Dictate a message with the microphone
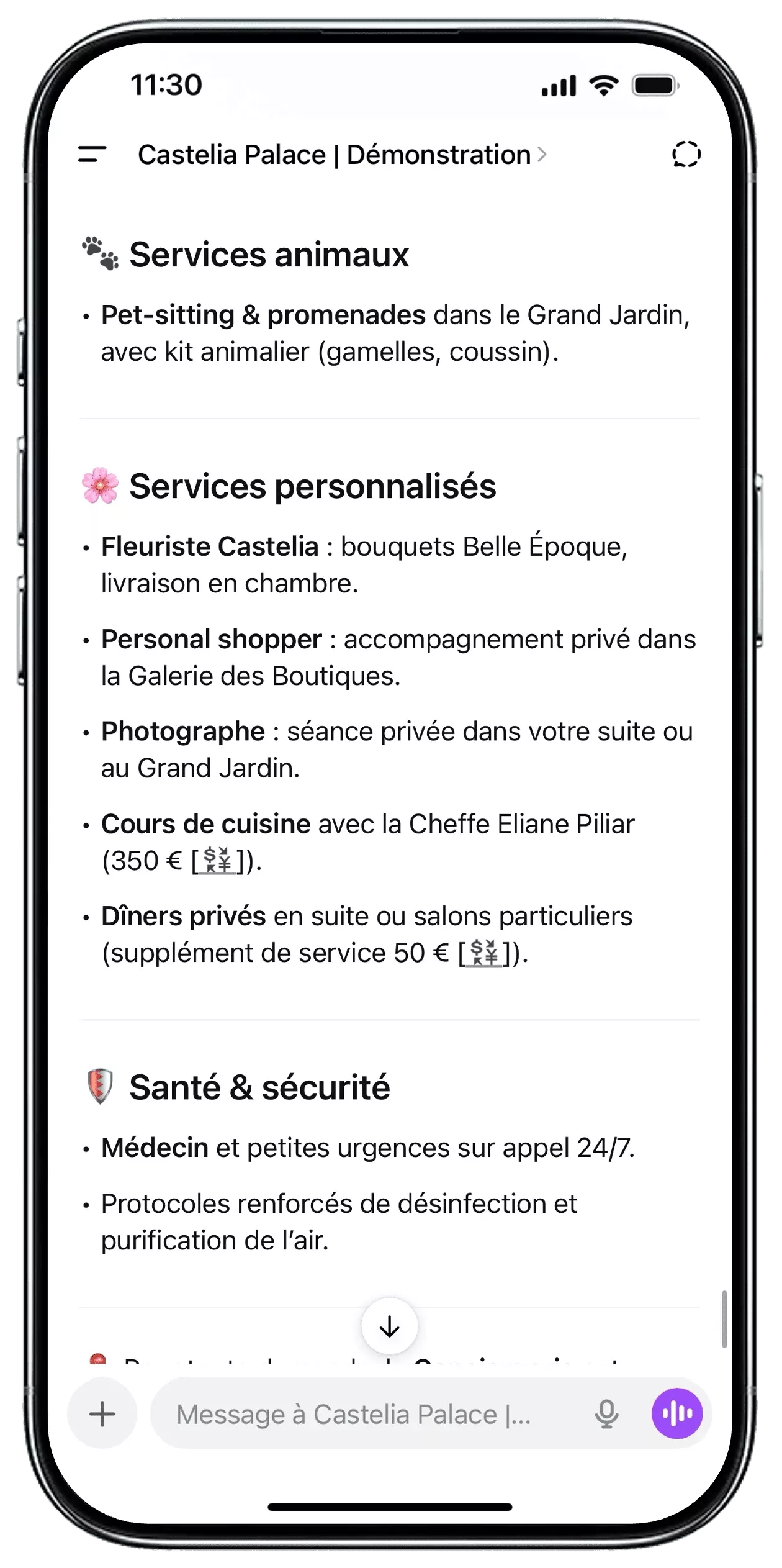This screenshot has height=1568, width=782. click(x=606, y=1414)
